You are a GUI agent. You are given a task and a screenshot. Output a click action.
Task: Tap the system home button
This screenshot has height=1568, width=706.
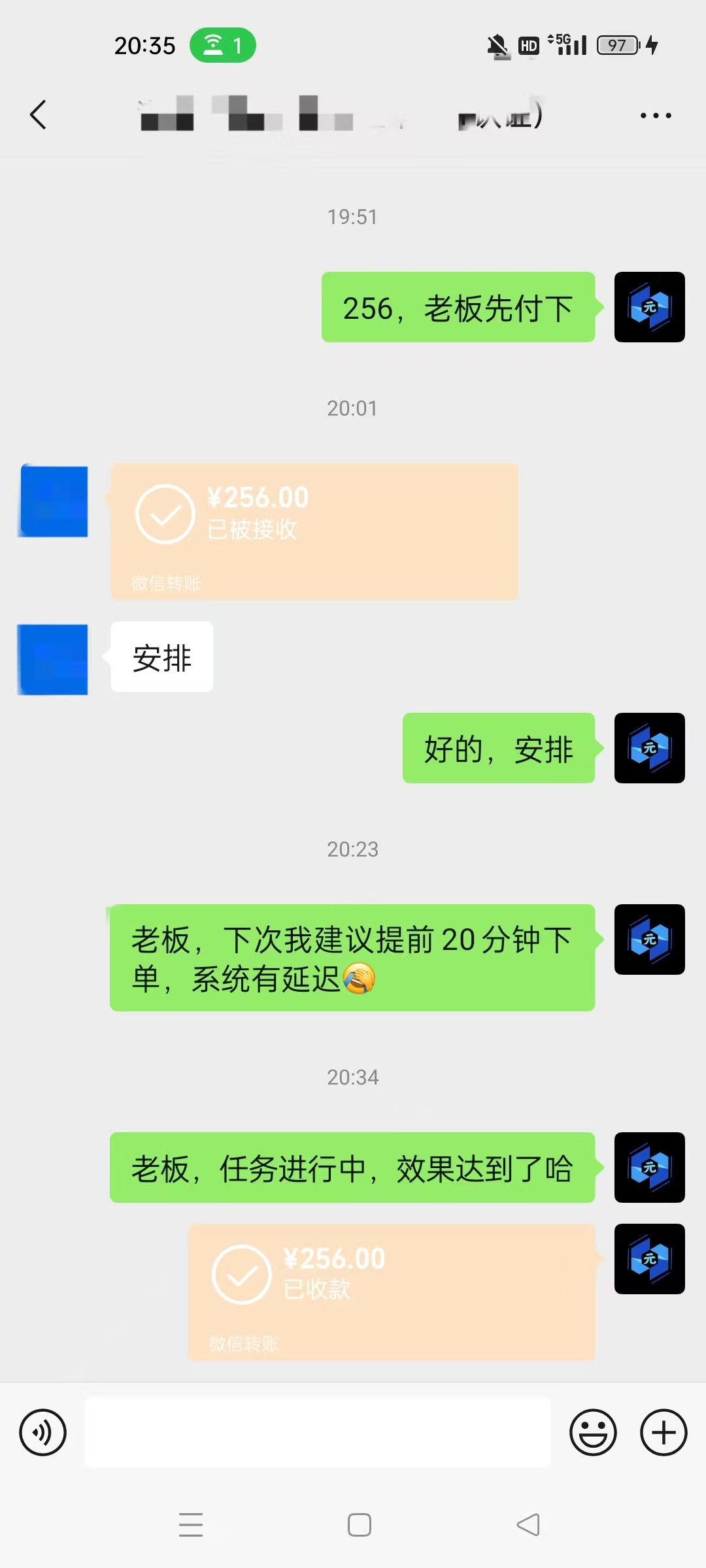click(360, 1525)
